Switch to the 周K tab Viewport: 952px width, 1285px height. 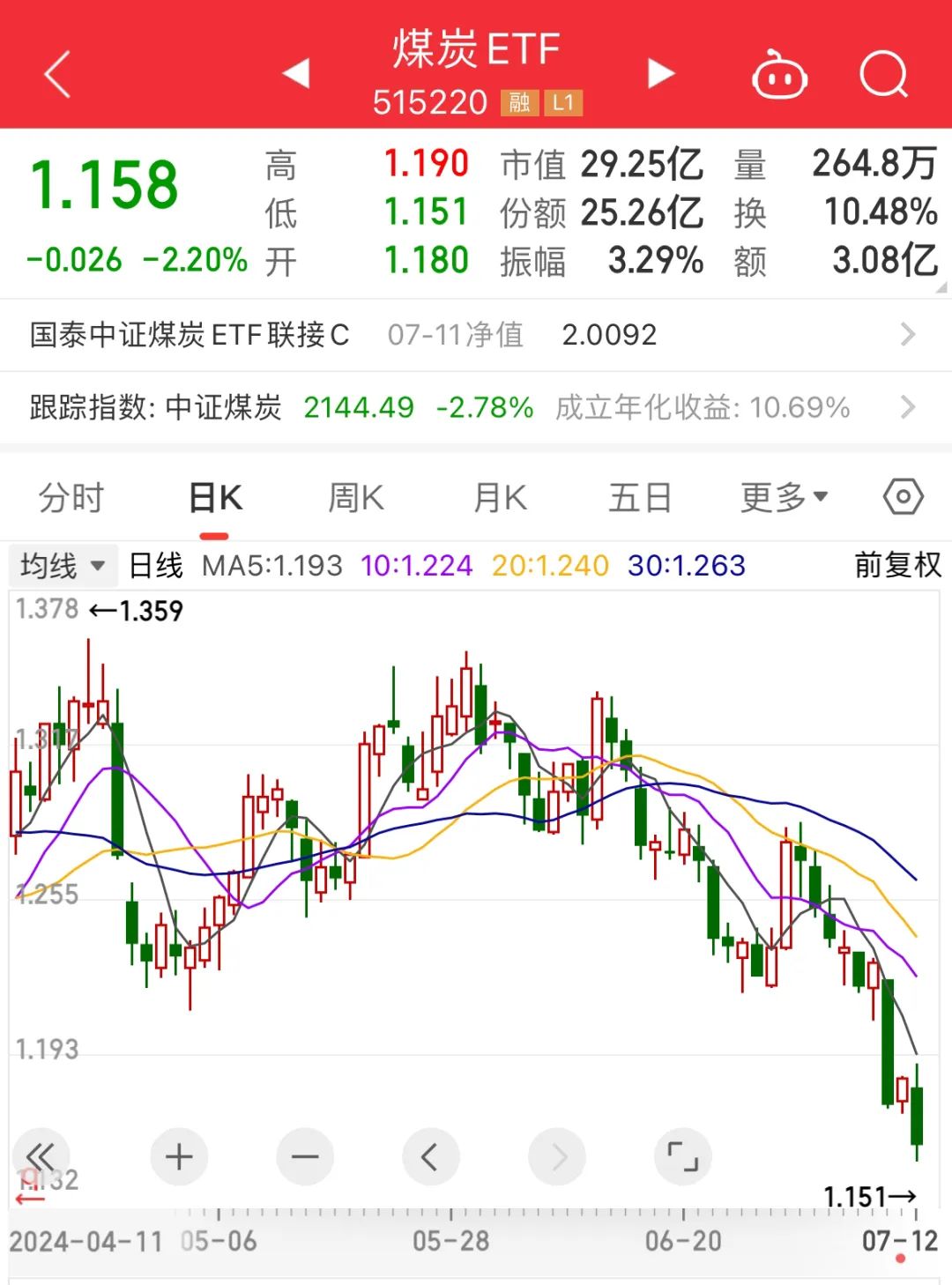coord(356,498)
